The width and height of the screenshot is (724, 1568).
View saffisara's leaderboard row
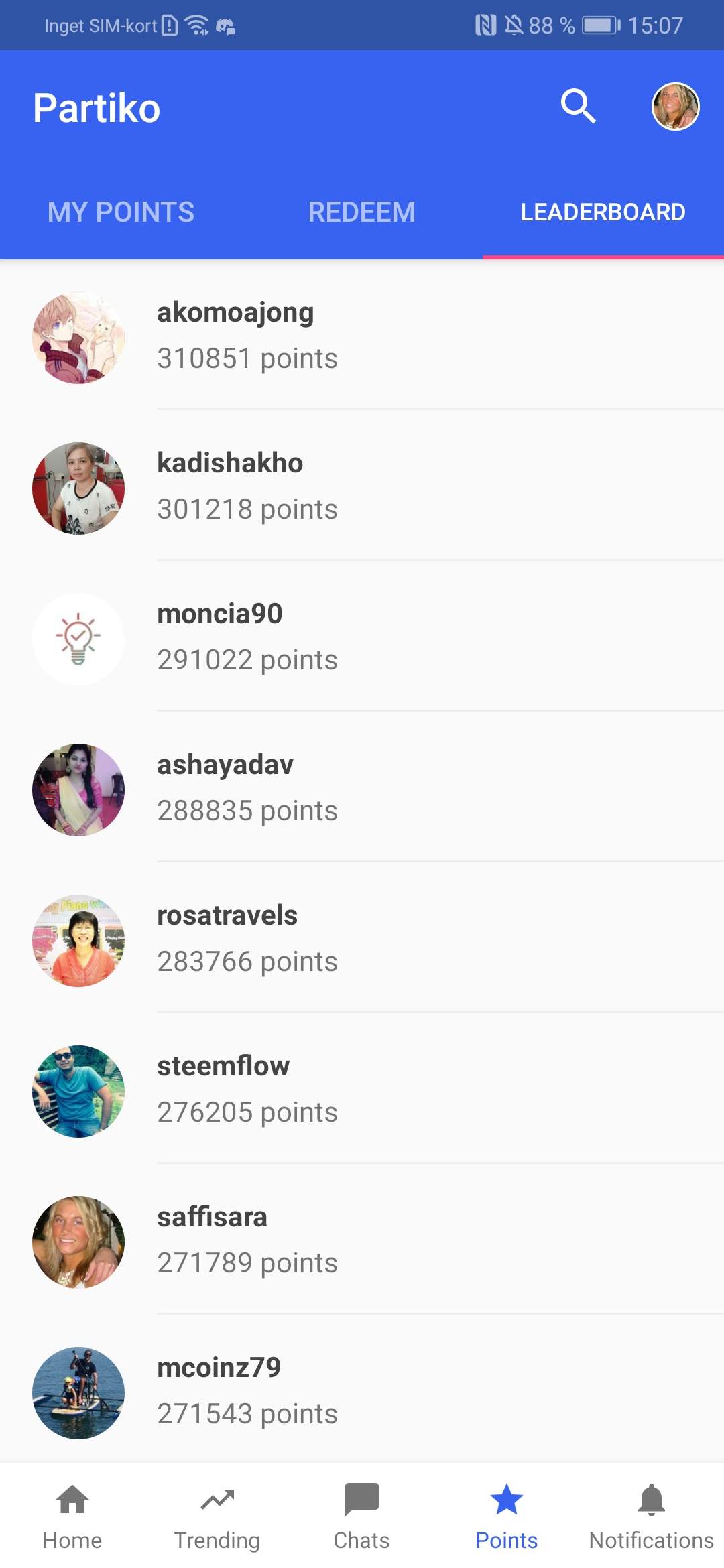(x=362, y=1240)
